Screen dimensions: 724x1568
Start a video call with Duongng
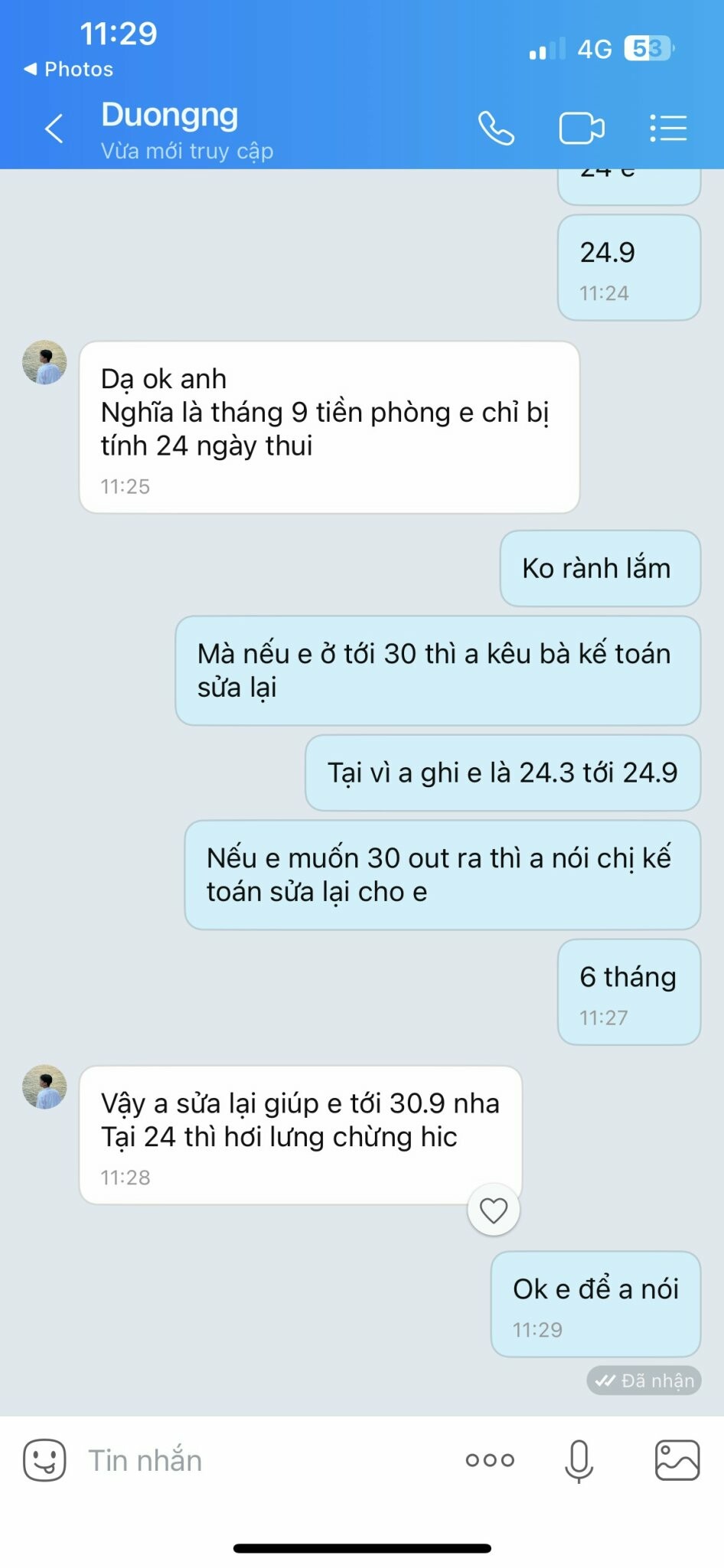[581, 129]
